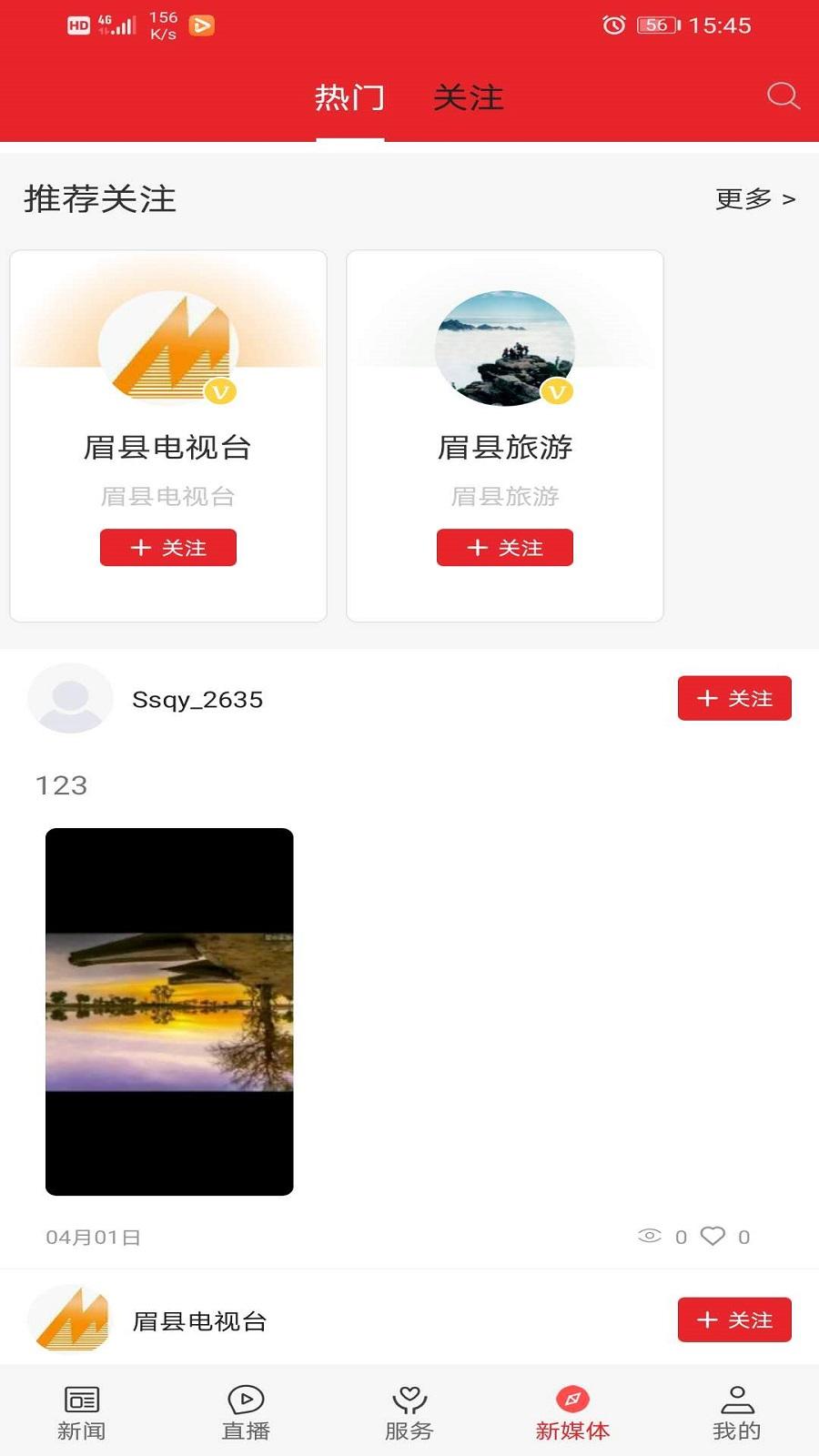
Task: Open the video thumbnail in the 123 post
Action: point(170,1010)
